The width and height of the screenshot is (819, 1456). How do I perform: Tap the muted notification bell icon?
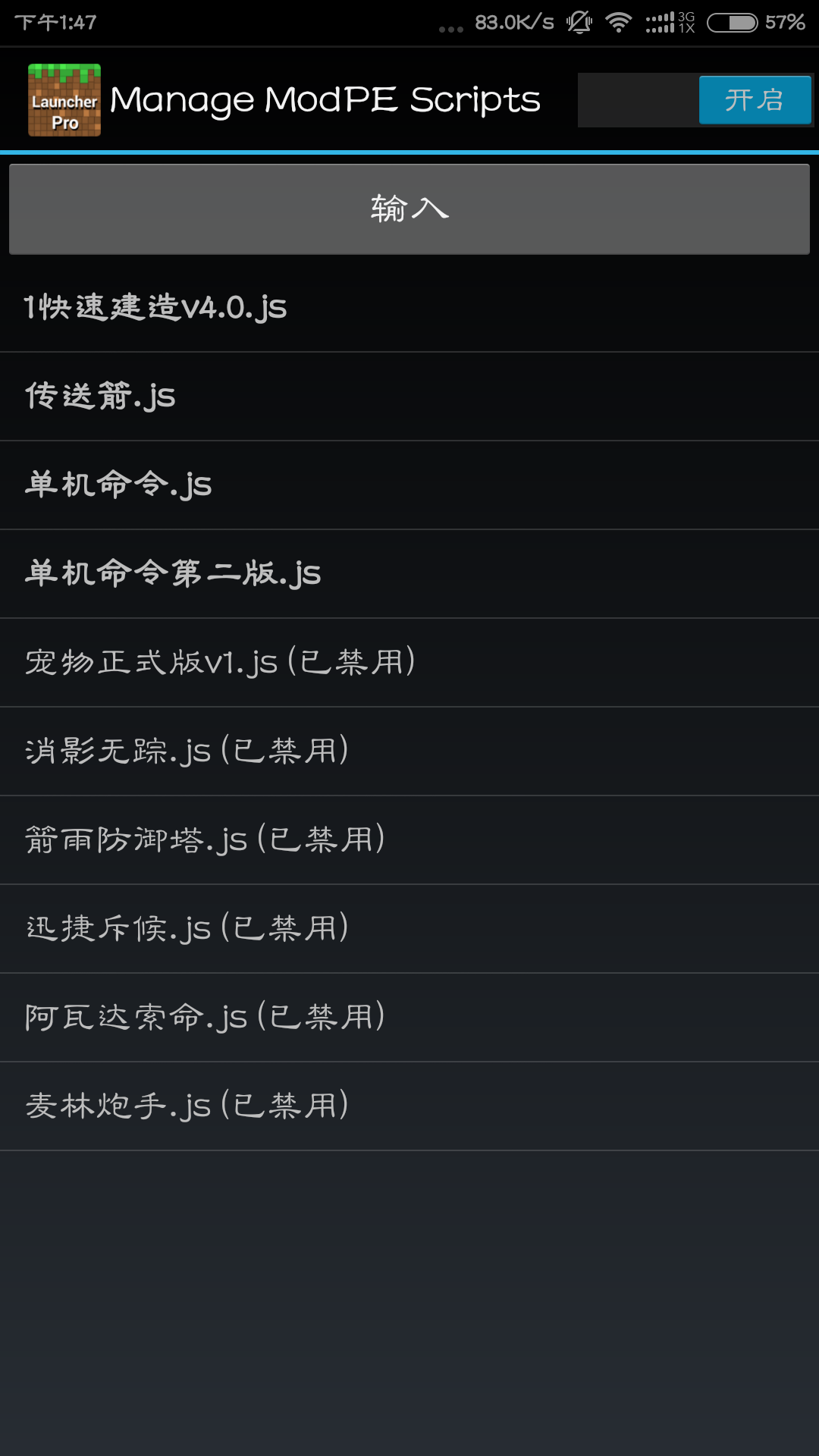[x=580, y=23]
